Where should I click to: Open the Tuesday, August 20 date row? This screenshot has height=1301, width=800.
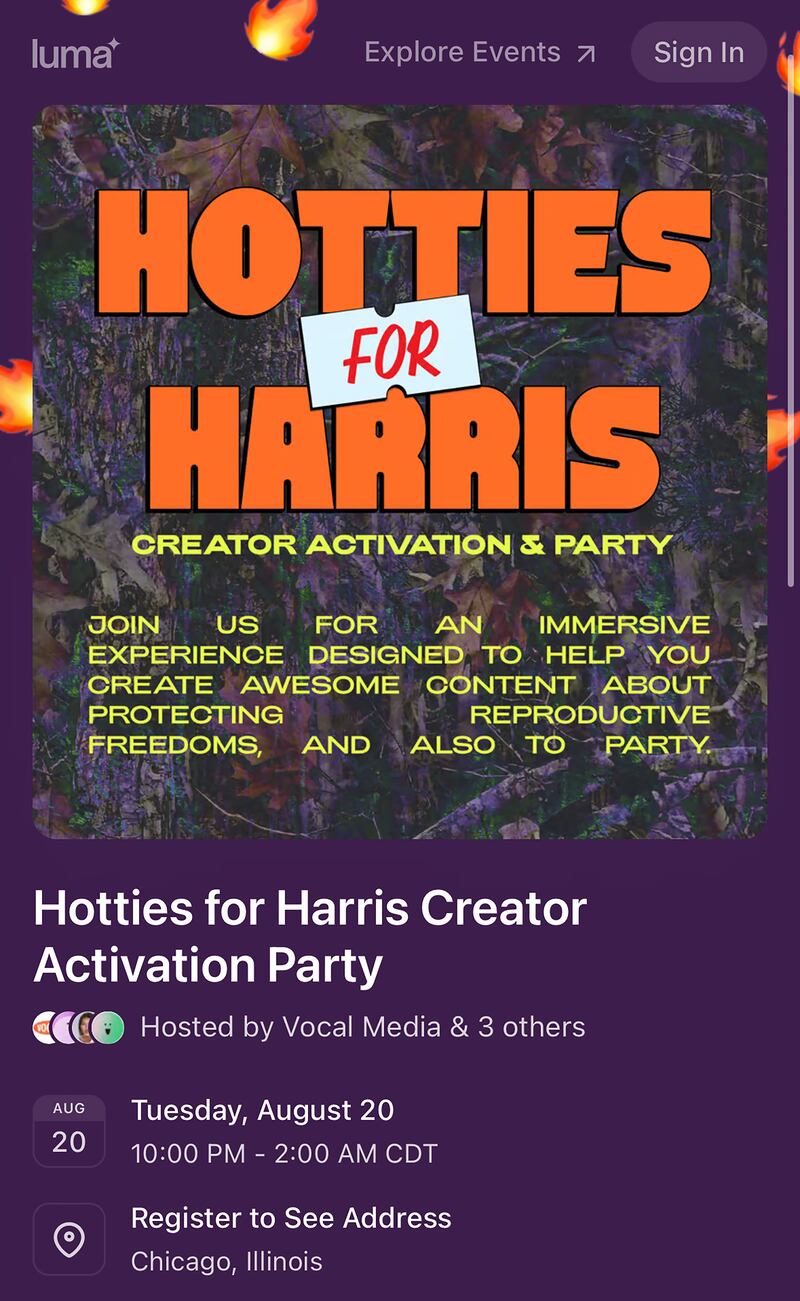tap(262, 1130)
